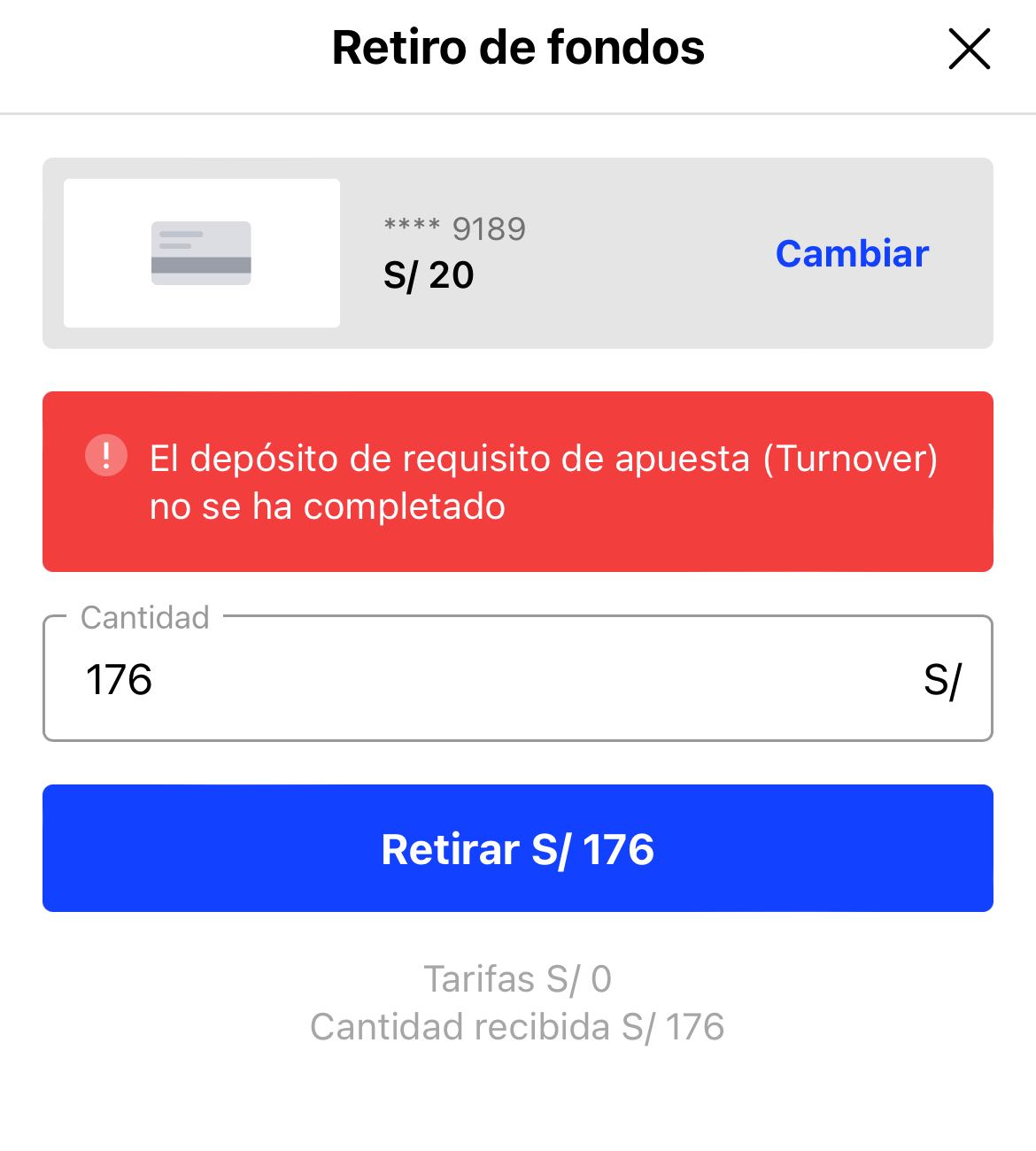Click the card image magnetic stripe
The image size is (1036, 1151).
(x=202, y=267)
